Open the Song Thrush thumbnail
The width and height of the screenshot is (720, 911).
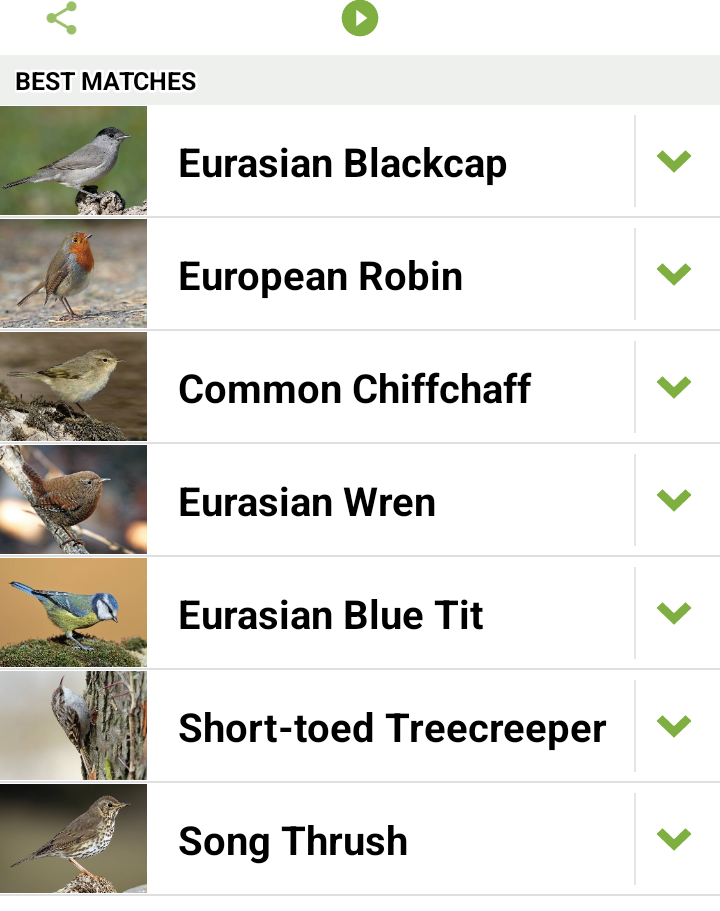click(73, 839)
